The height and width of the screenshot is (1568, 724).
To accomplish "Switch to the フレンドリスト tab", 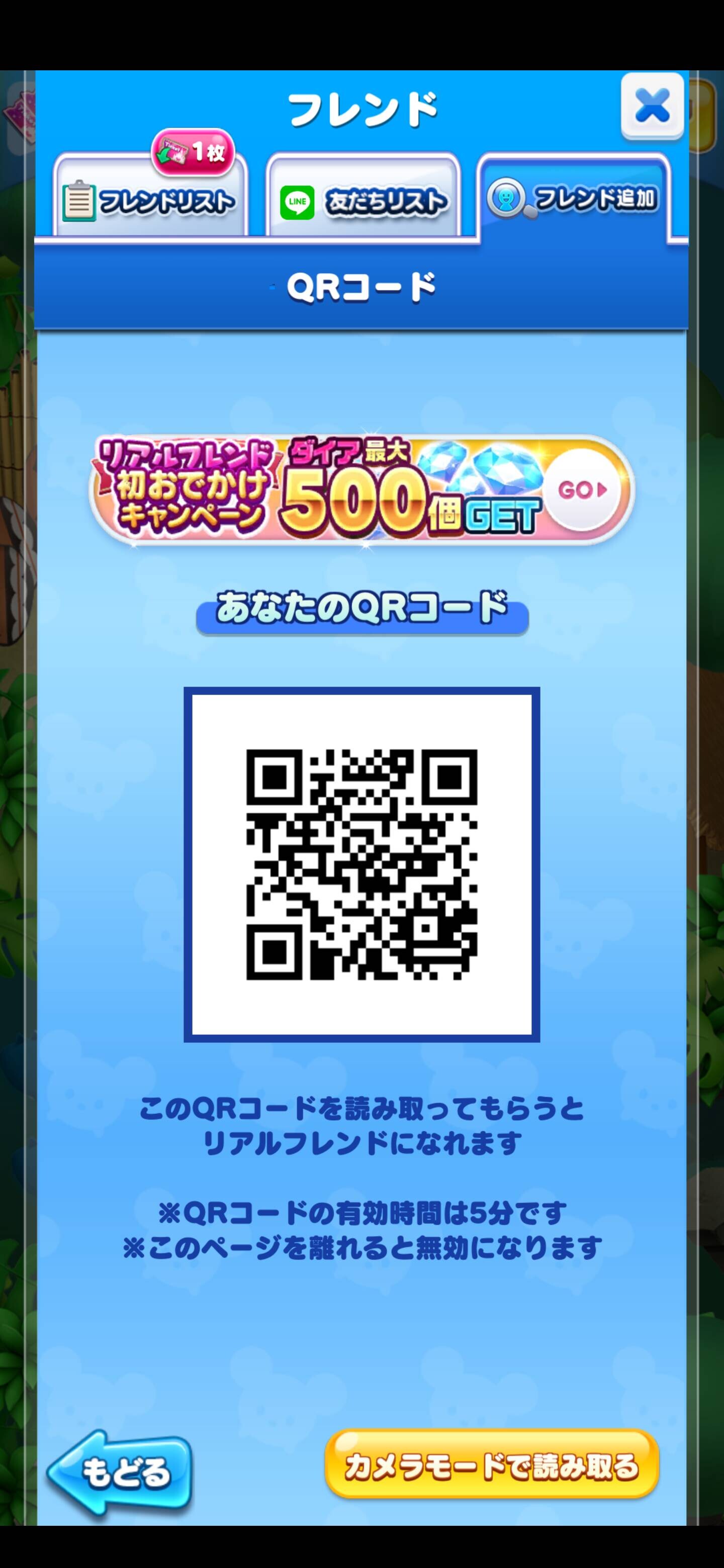I will [x=150, y=196].
